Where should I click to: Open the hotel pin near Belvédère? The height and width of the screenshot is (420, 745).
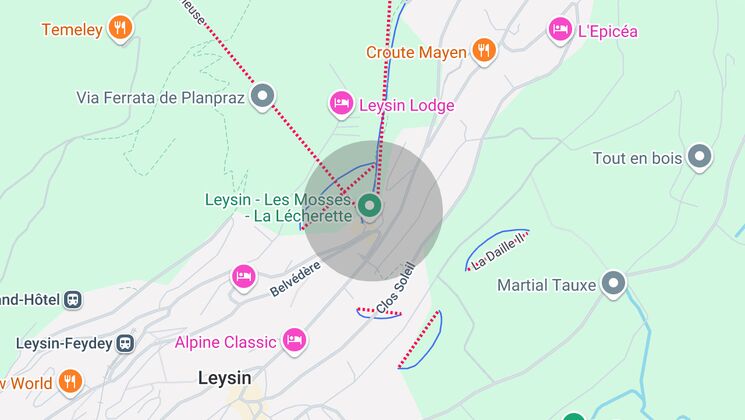point(244,277)
